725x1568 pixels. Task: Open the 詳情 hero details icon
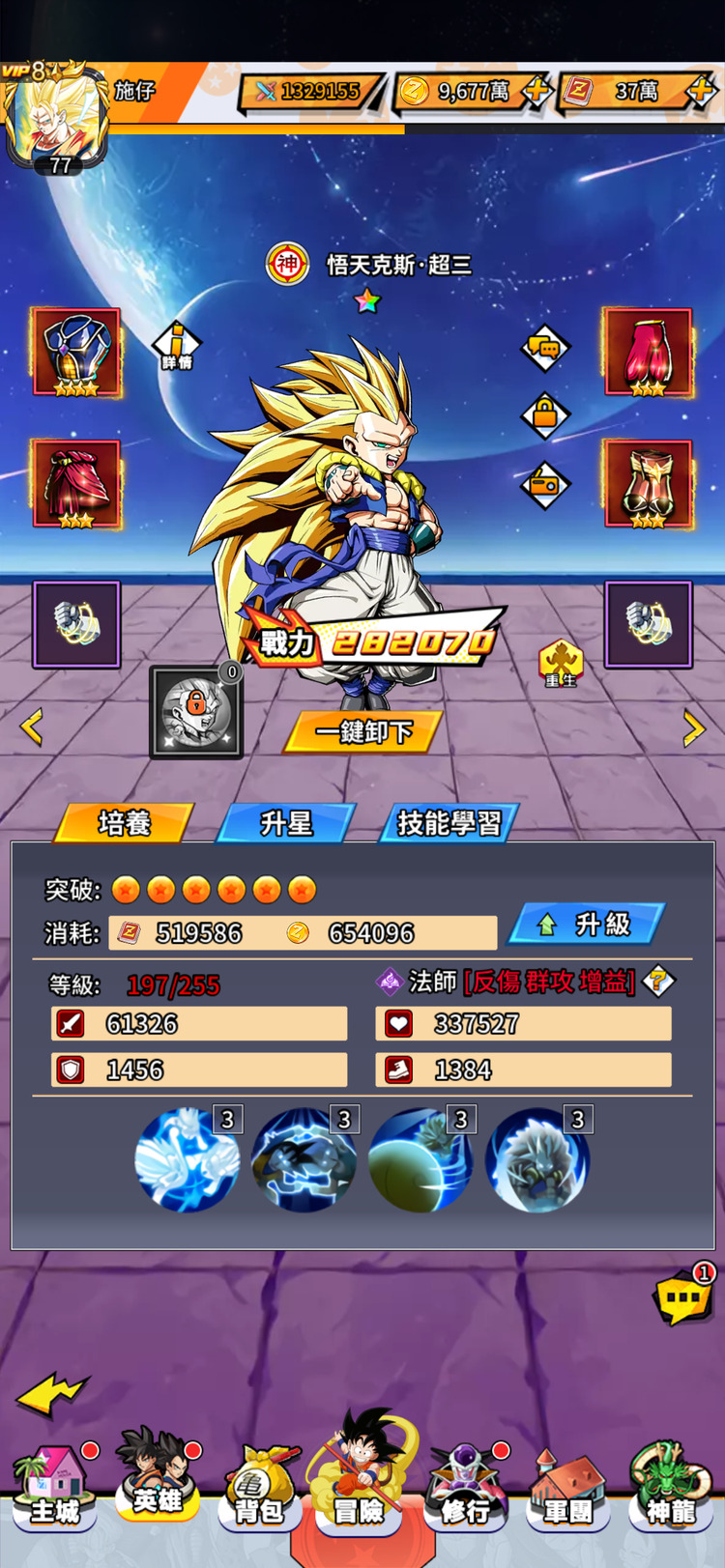[177, 345]
